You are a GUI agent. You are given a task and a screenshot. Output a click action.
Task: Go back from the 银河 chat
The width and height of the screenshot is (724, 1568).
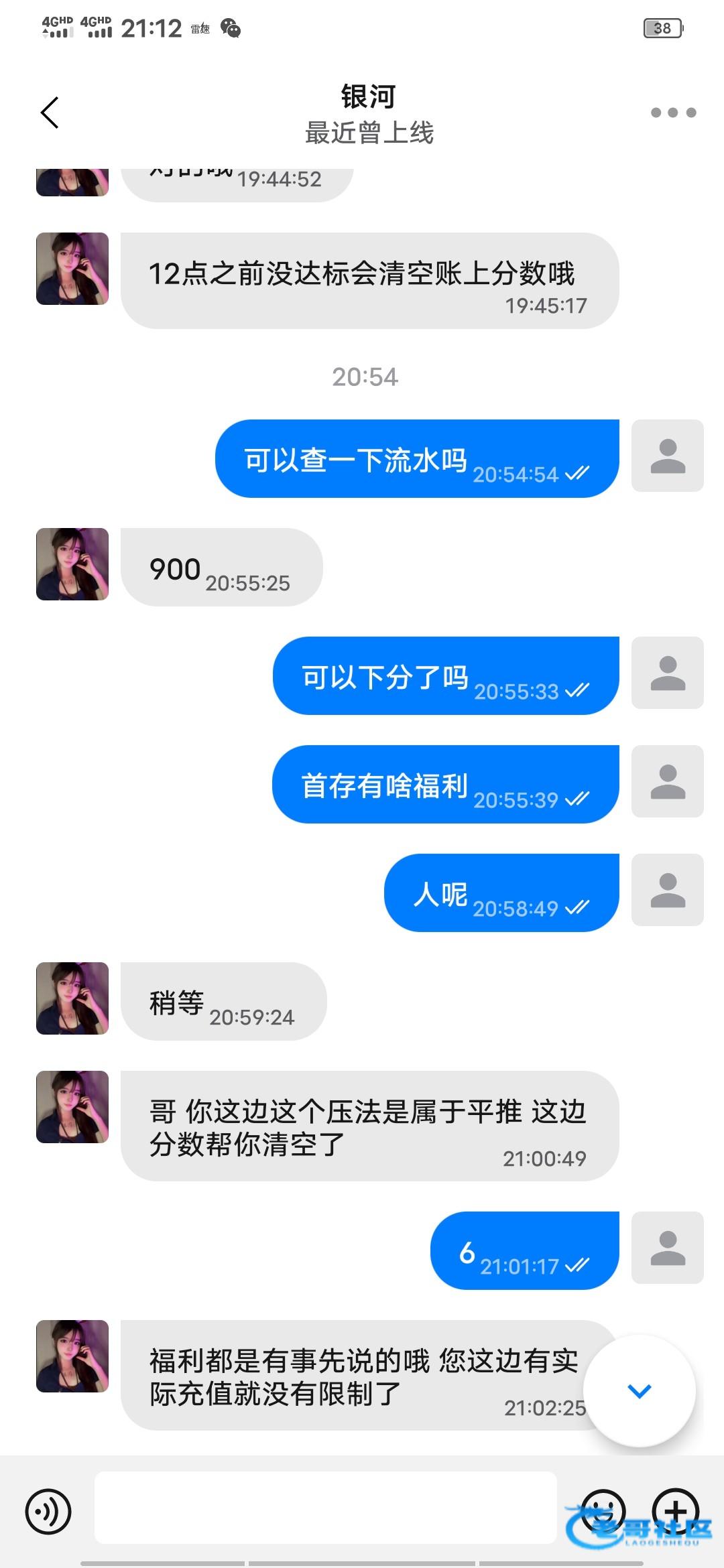[50, 113]
